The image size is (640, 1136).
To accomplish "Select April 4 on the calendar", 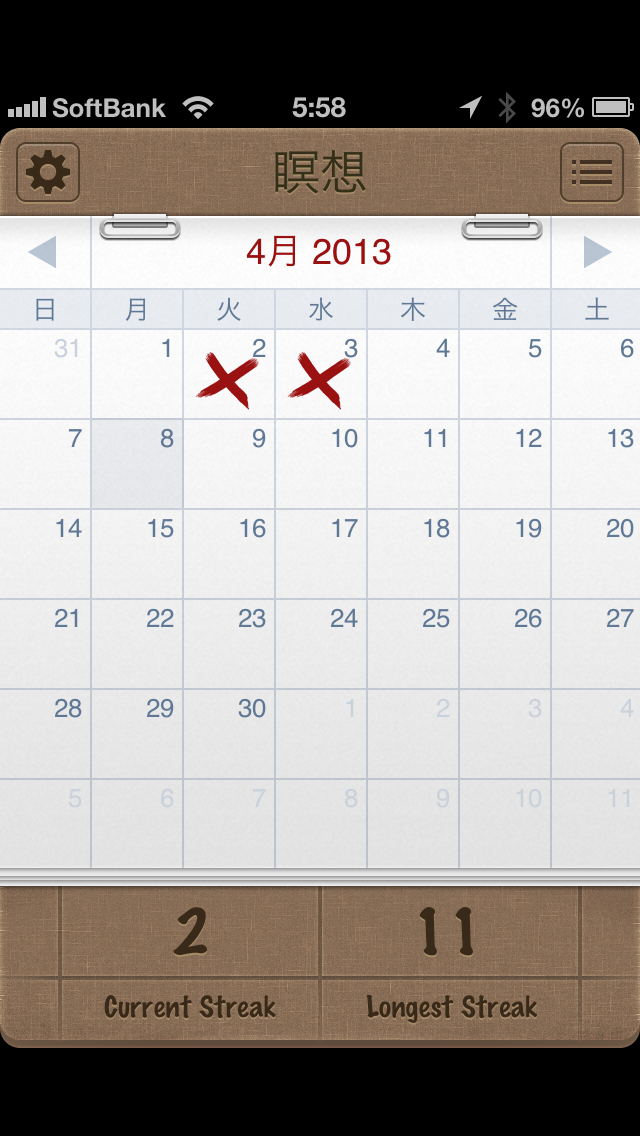I will [x=413, y=375].
